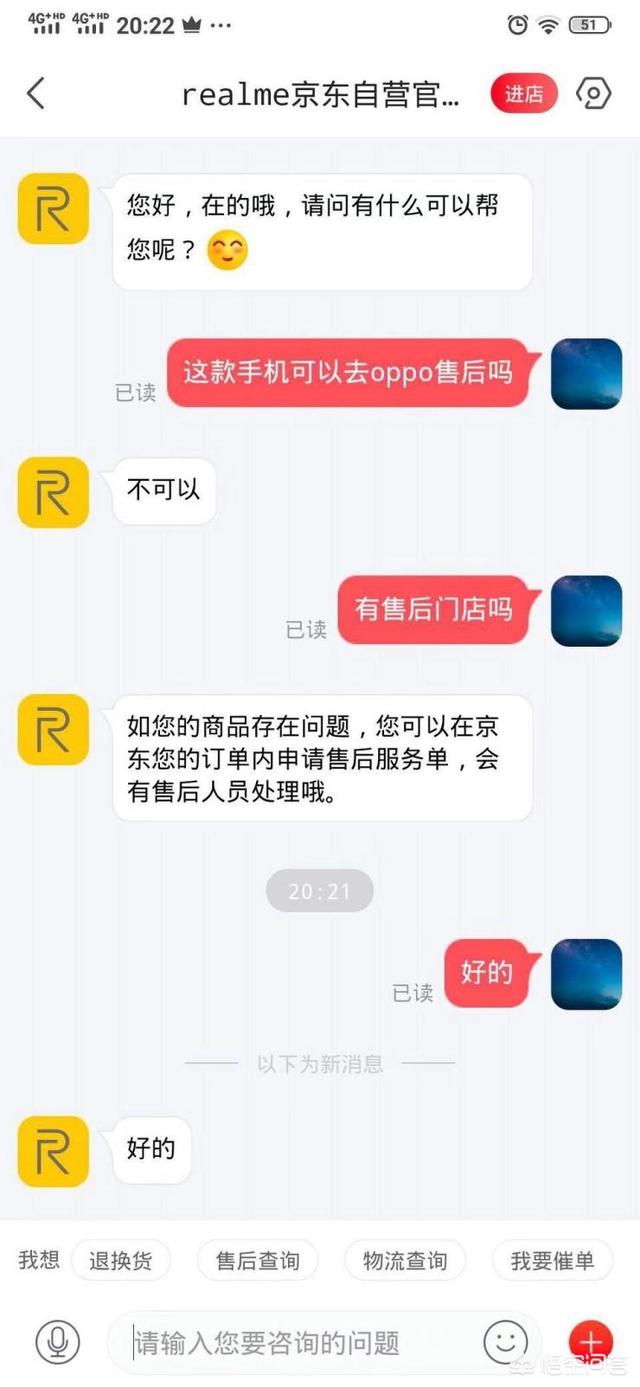The width and height of the screenshot is (640, 1387).
Task: Switch to voice input microphone
Action: 57,1341
